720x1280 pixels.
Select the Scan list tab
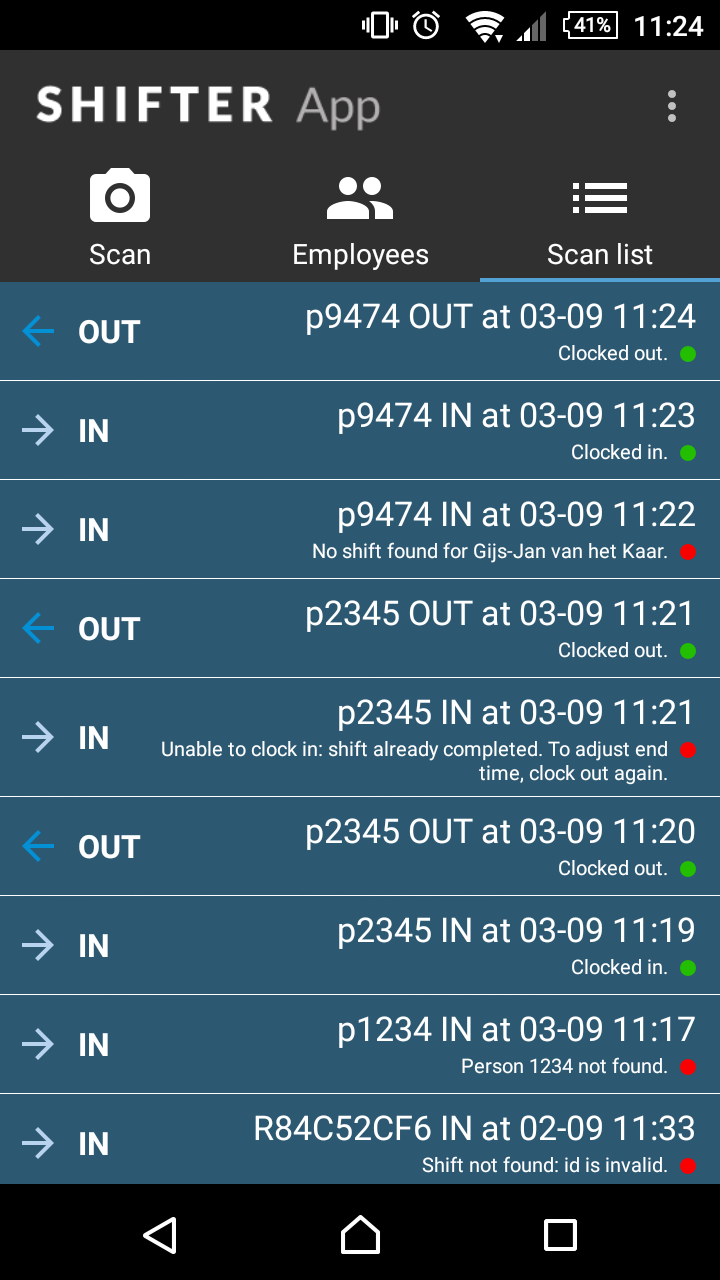[x=600, y=220]
